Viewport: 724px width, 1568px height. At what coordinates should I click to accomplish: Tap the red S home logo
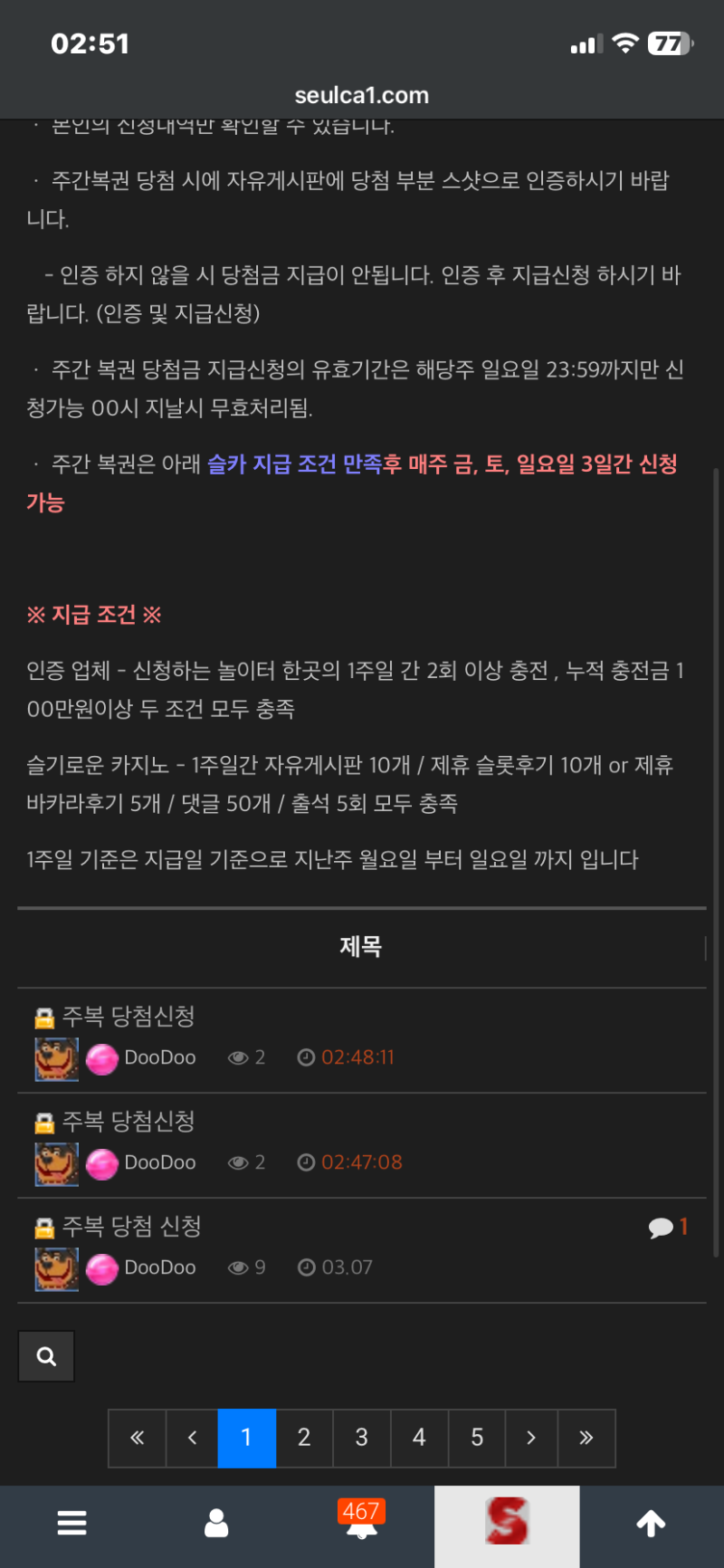[507, 1524]
